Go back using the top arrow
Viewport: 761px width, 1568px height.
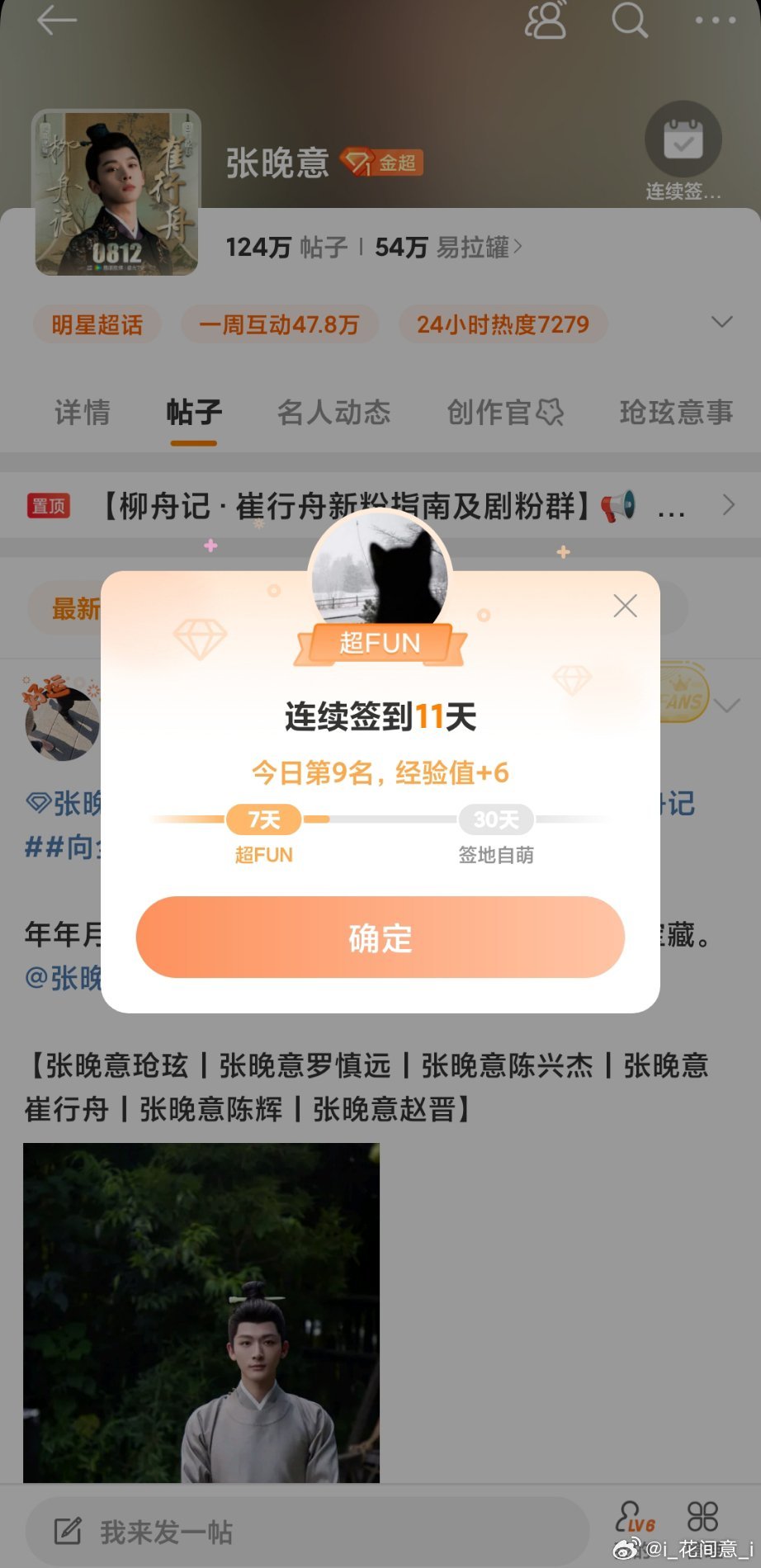pyautogui.click(x=56, y=21)
